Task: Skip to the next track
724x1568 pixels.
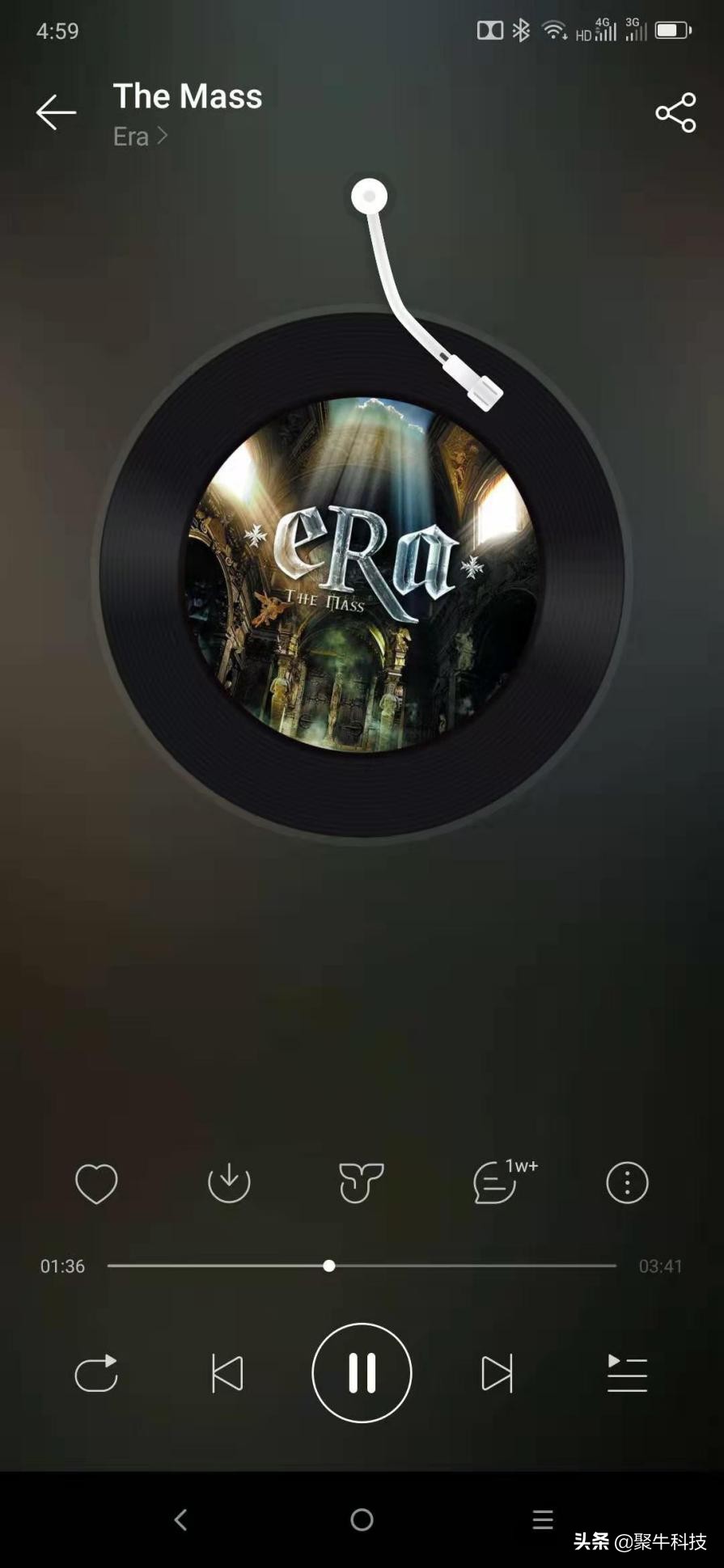Action: coord(497,1373)
